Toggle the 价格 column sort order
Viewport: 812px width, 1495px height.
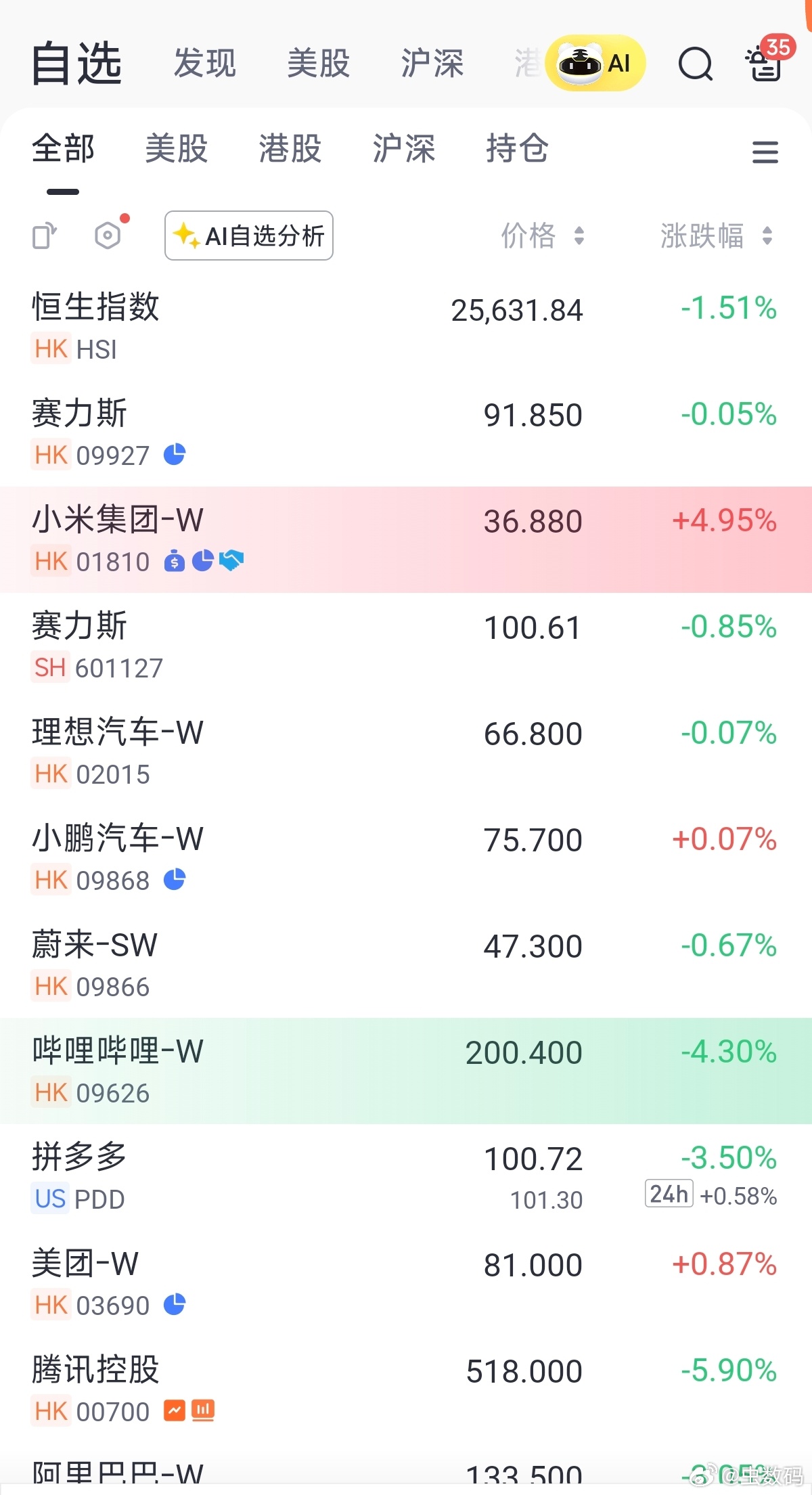click(x=541, y=237)
